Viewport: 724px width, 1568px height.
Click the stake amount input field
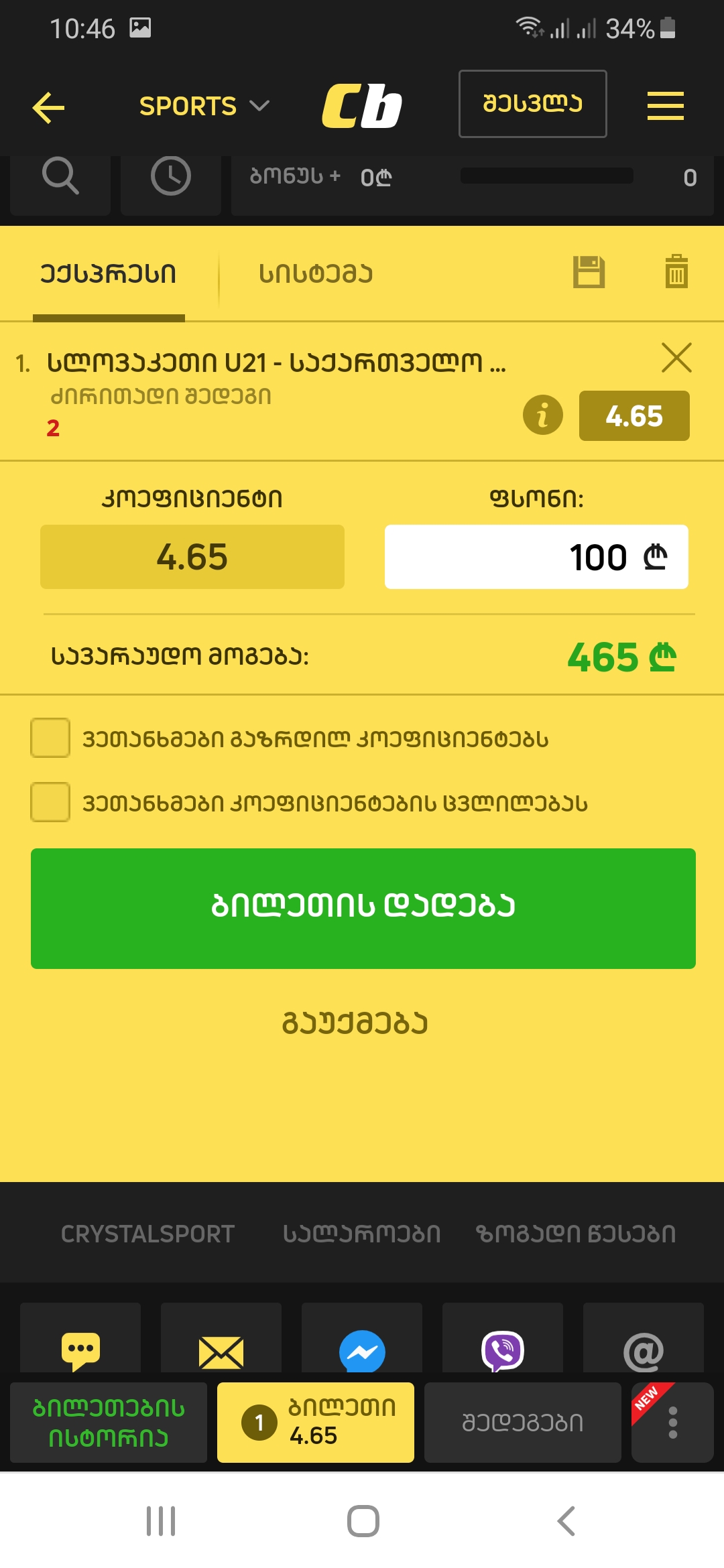[536, 557]
